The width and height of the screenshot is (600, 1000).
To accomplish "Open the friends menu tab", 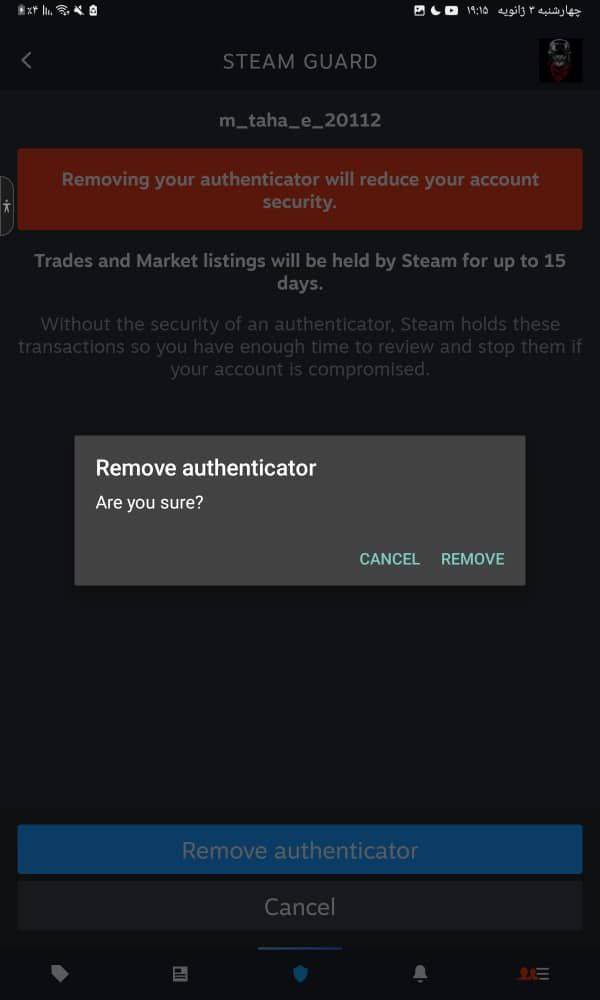I will (533, 973).
